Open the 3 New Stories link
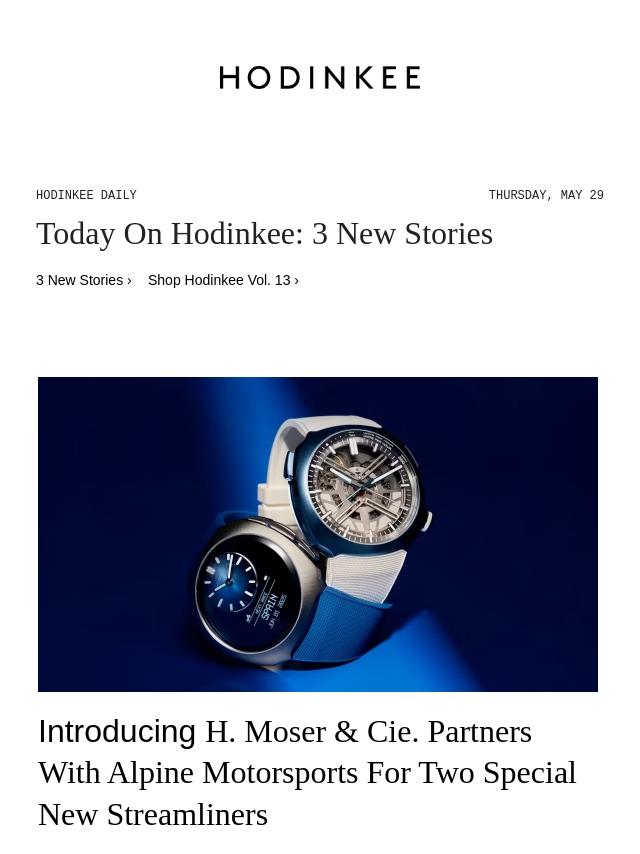This screenshot has width=640, height=854. click(x=84, y=280)
